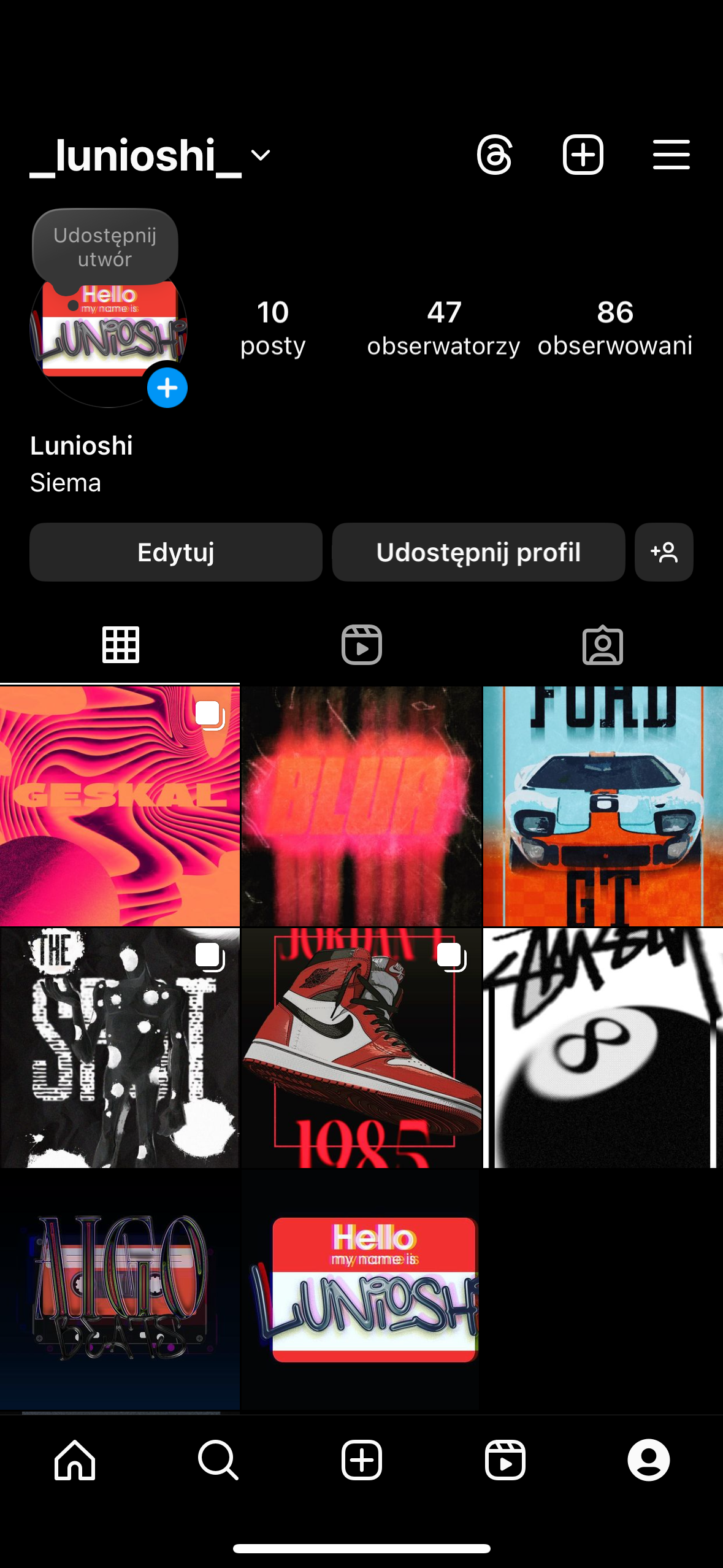Expand the _lunioshi_ account switcher
The image size is (723, 1568).
coord(150,155)
